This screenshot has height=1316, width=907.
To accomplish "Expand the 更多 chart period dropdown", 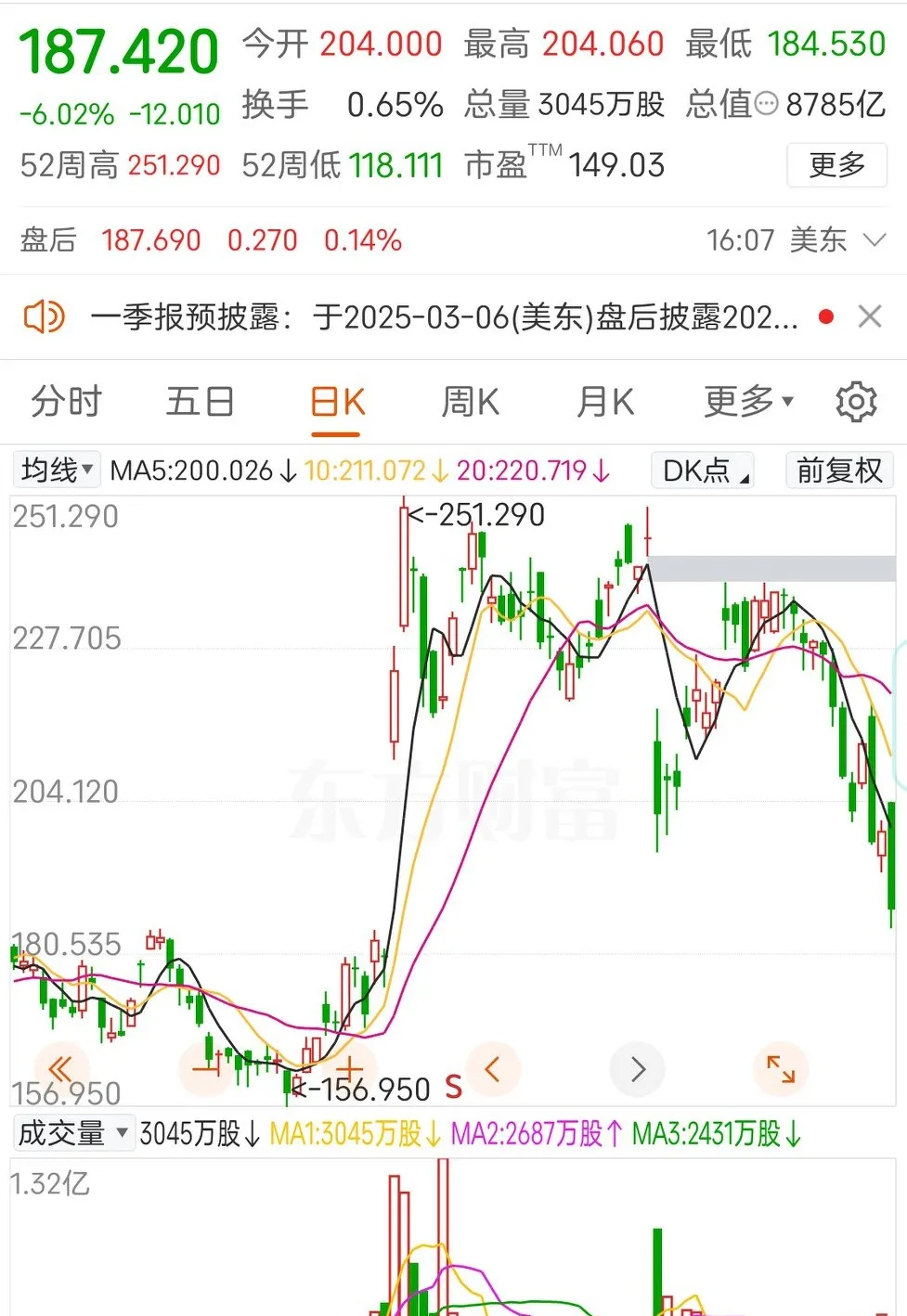I will [747, 401].
